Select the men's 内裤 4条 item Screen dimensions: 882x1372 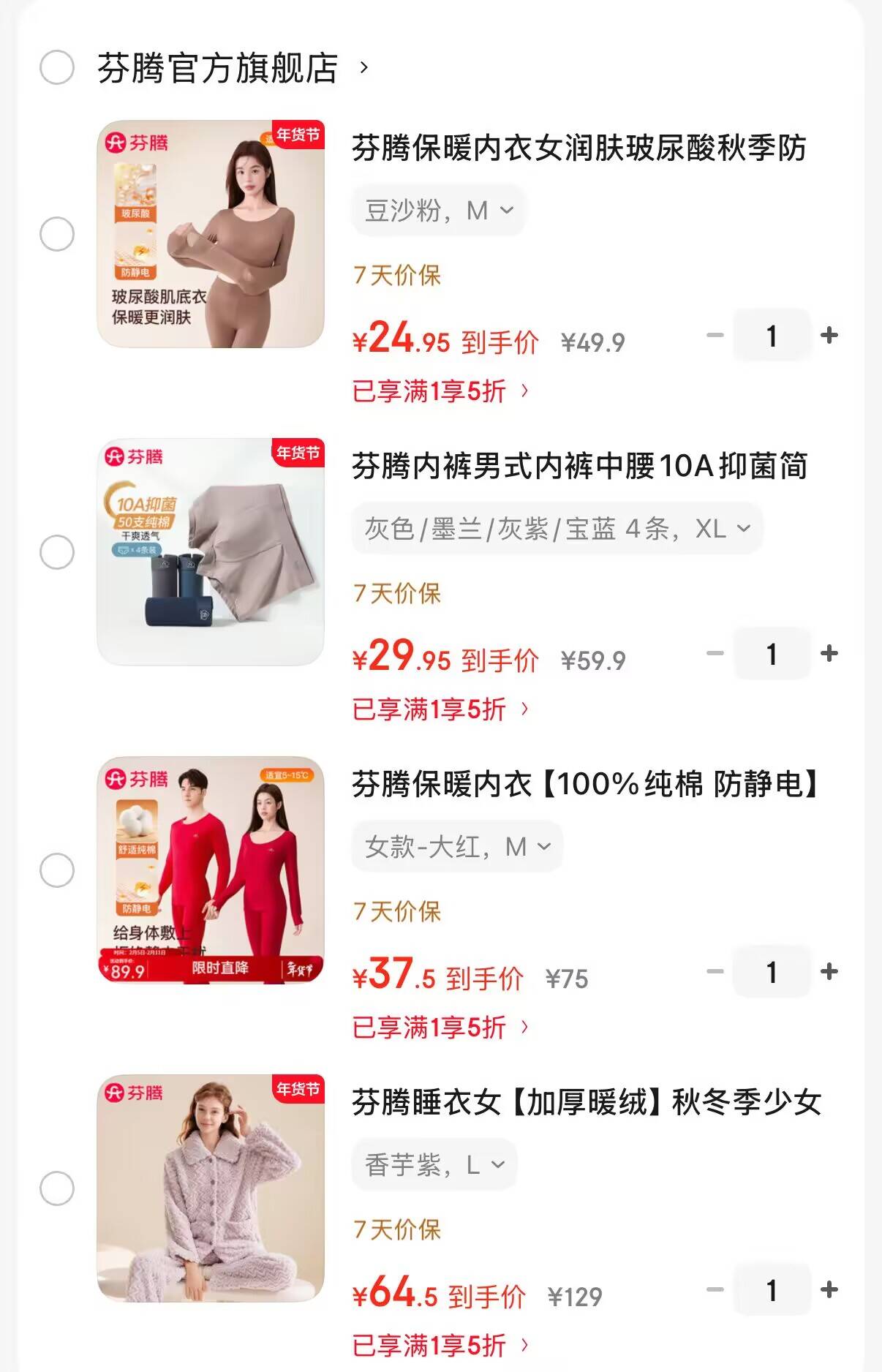(57, 551)
